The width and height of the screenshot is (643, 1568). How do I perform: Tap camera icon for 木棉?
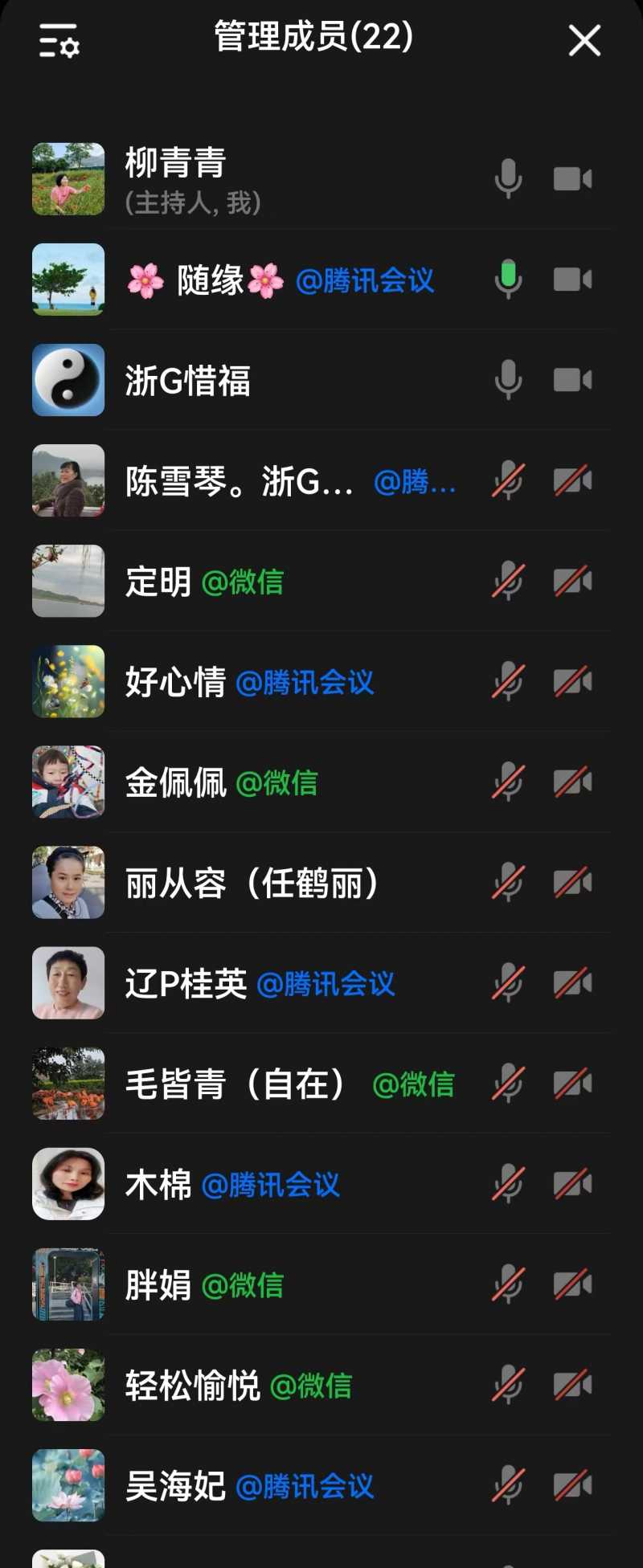coord(572,1184)
